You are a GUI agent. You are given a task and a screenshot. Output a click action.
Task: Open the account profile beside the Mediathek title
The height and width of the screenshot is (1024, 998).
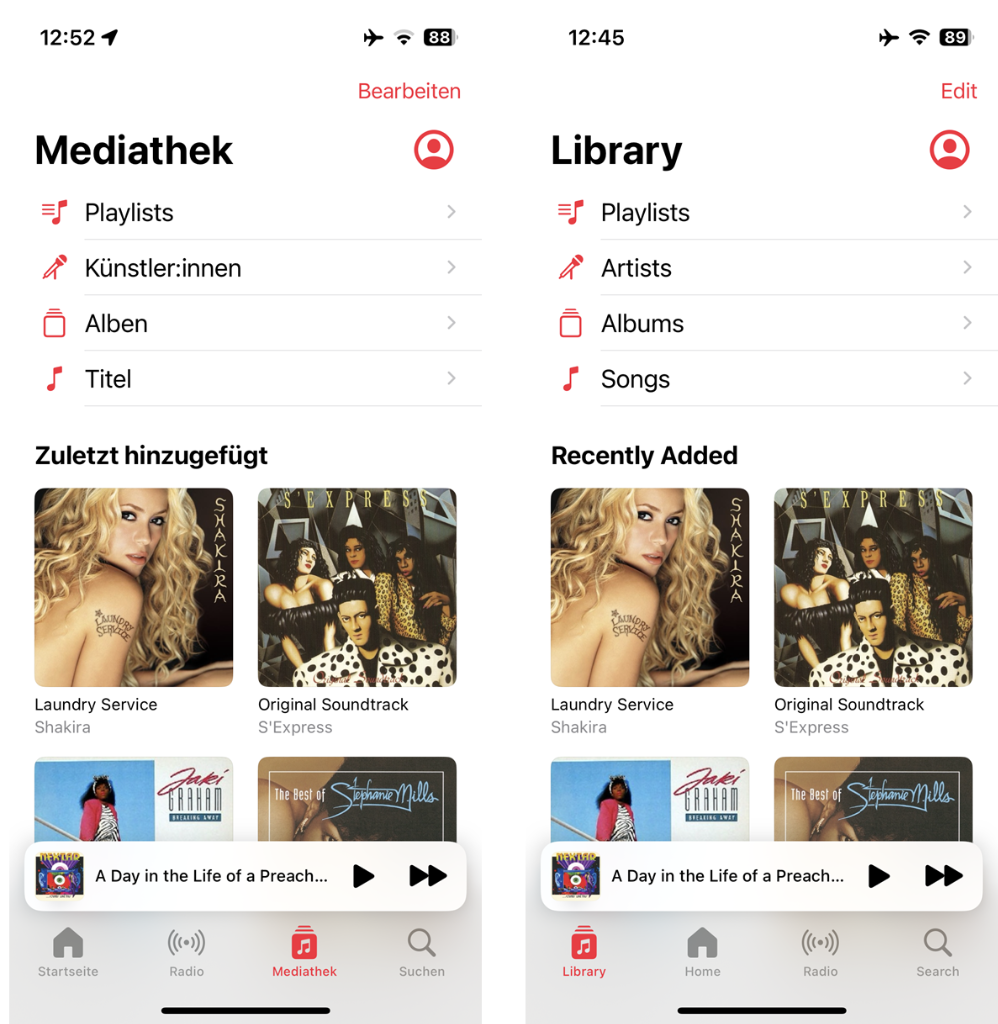434,150
